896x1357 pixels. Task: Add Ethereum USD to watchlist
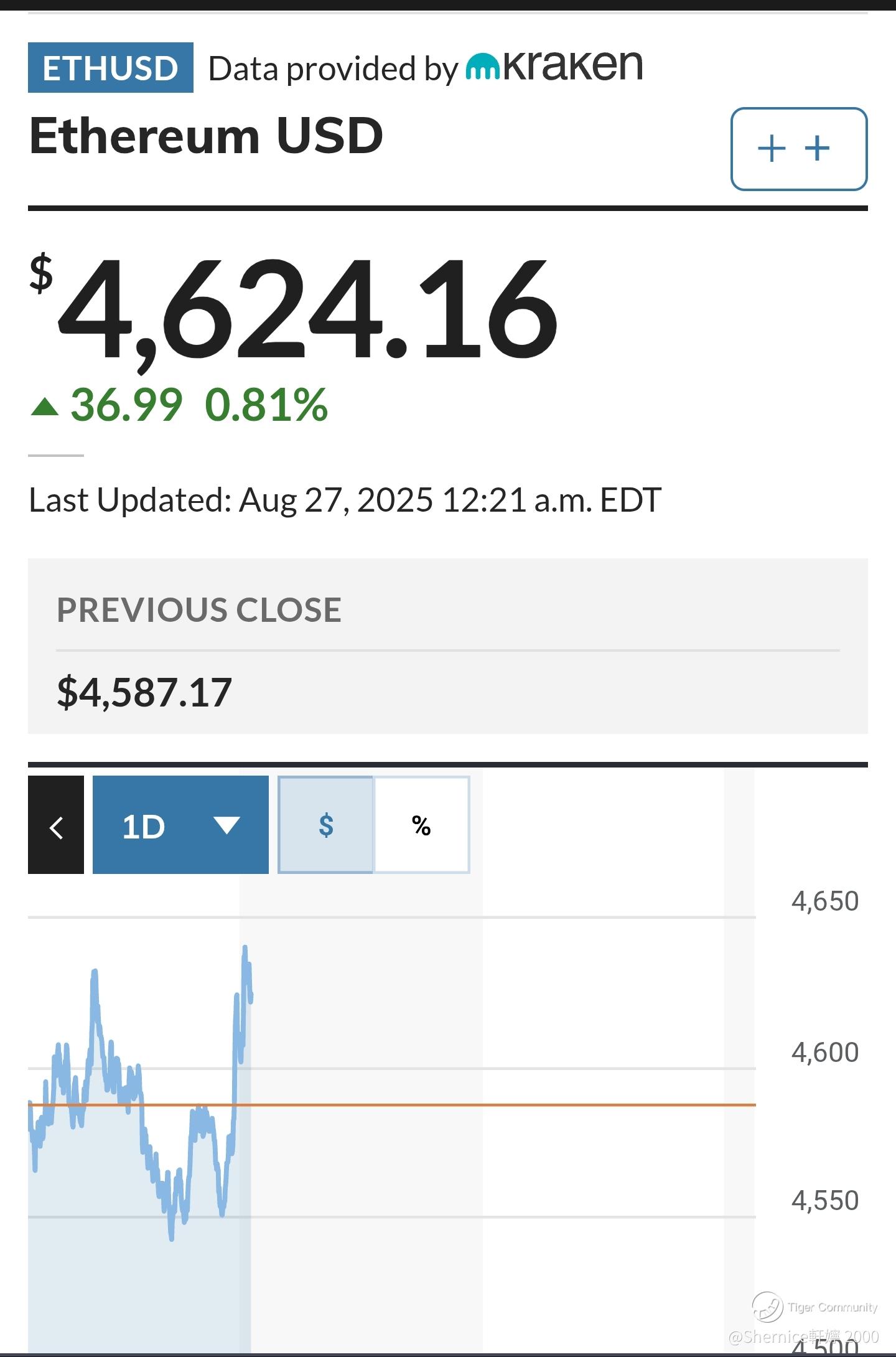(x=799, y=149)
